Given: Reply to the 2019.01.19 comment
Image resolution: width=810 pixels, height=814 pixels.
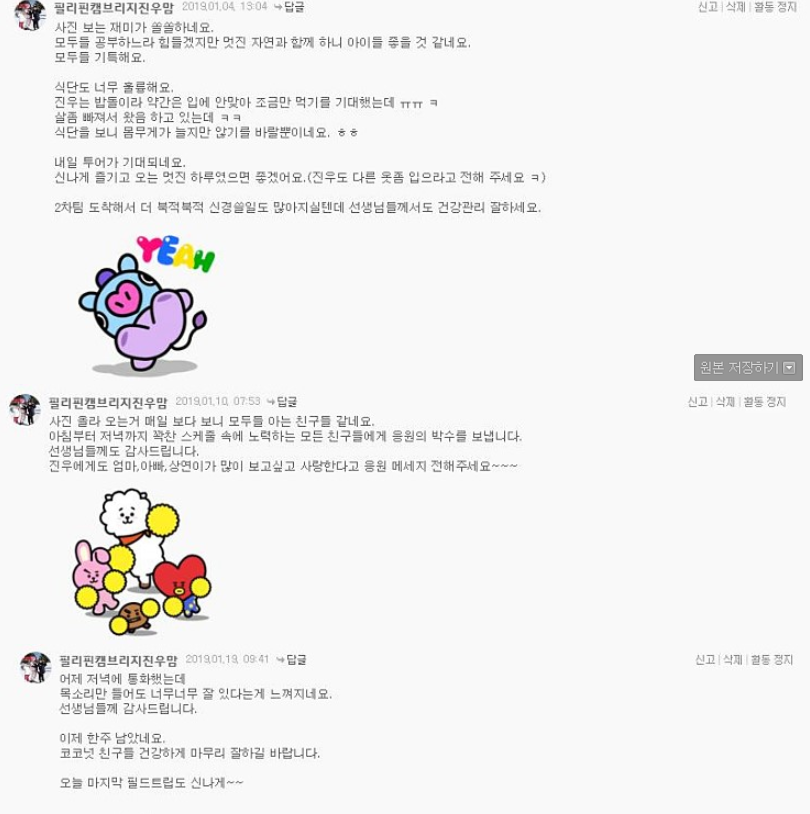Looking at the screenshot, I should (293, 660).
